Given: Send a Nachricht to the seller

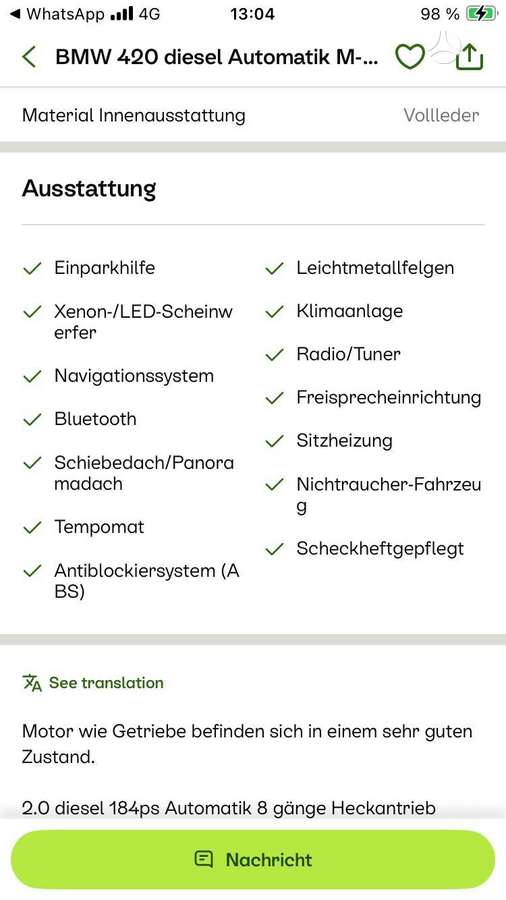Looking at the screenshot, I should [253, 859].
